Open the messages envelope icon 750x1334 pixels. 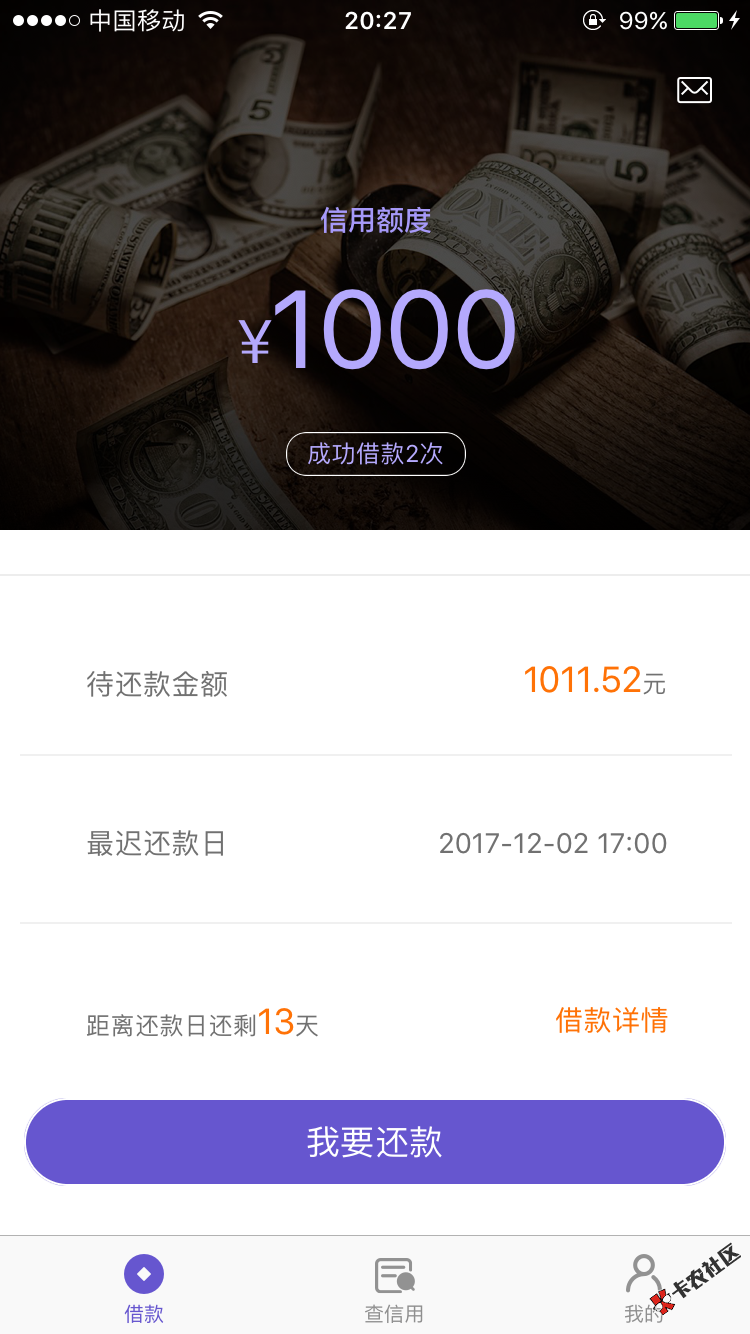(x=694, y=90)
